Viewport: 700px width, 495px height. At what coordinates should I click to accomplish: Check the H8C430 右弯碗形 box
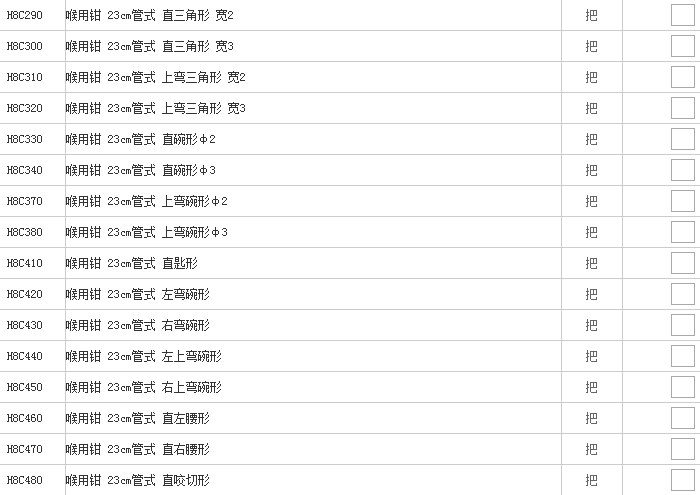pos(682,325)
